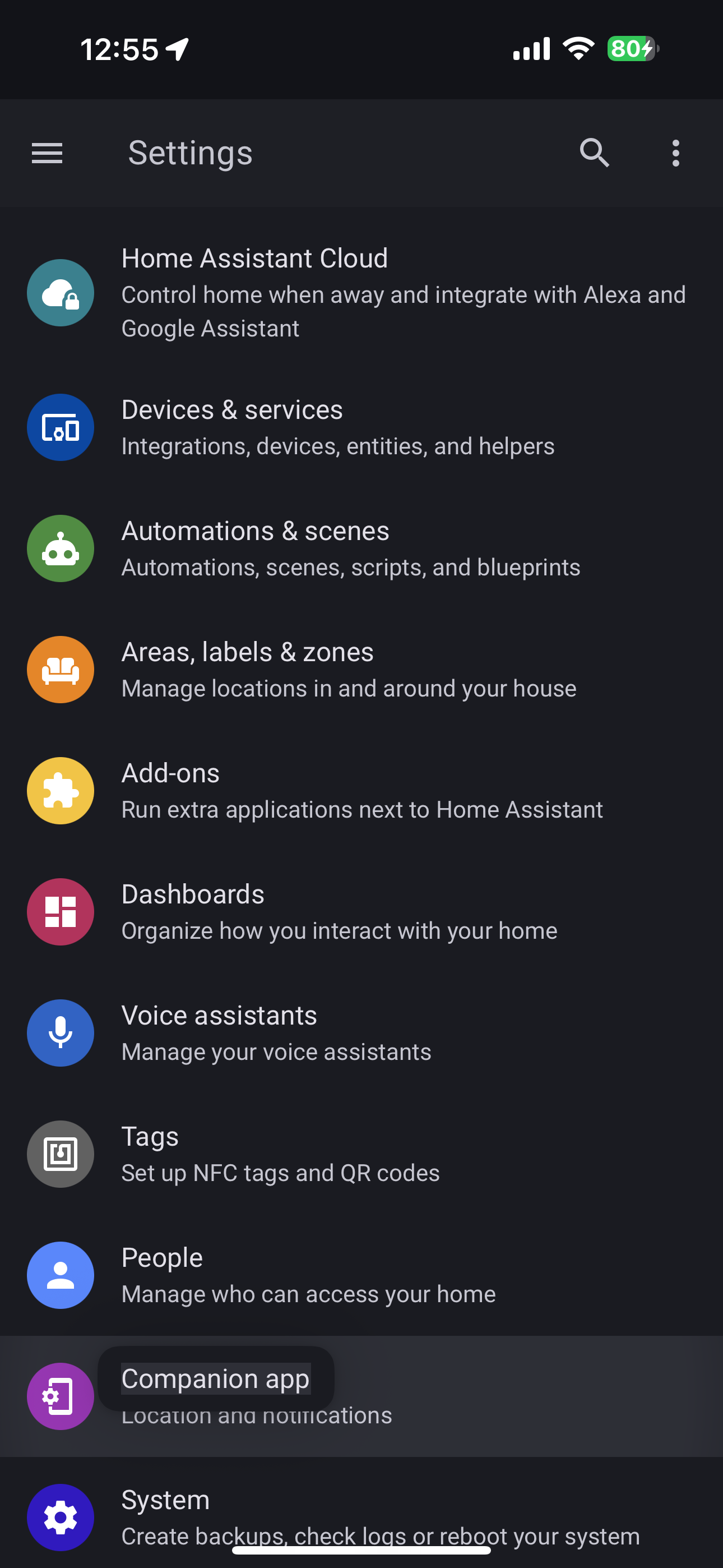Select Areas, labels & zones

click(361, 670)
